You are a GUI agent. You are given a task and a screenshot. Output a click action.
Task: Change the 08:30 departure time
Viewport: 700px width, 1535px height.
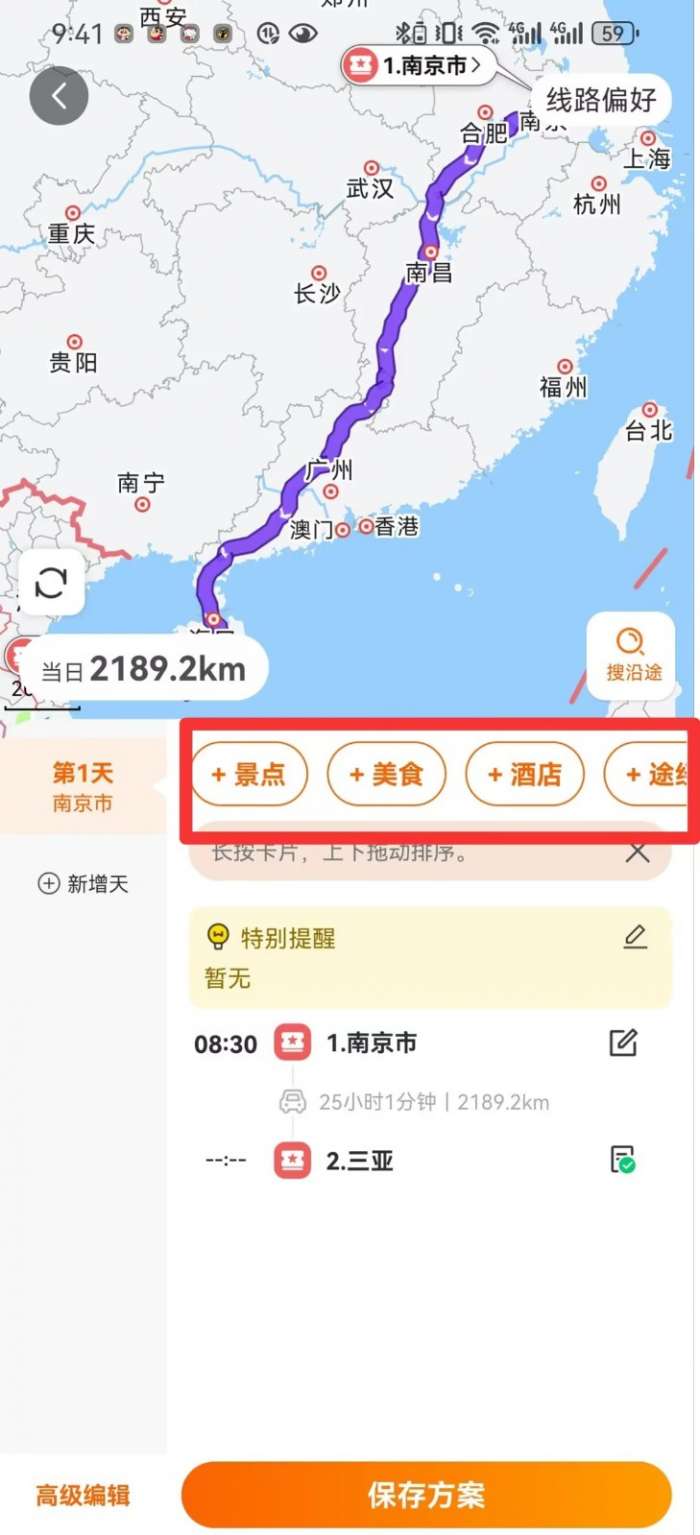[225, 1044]
